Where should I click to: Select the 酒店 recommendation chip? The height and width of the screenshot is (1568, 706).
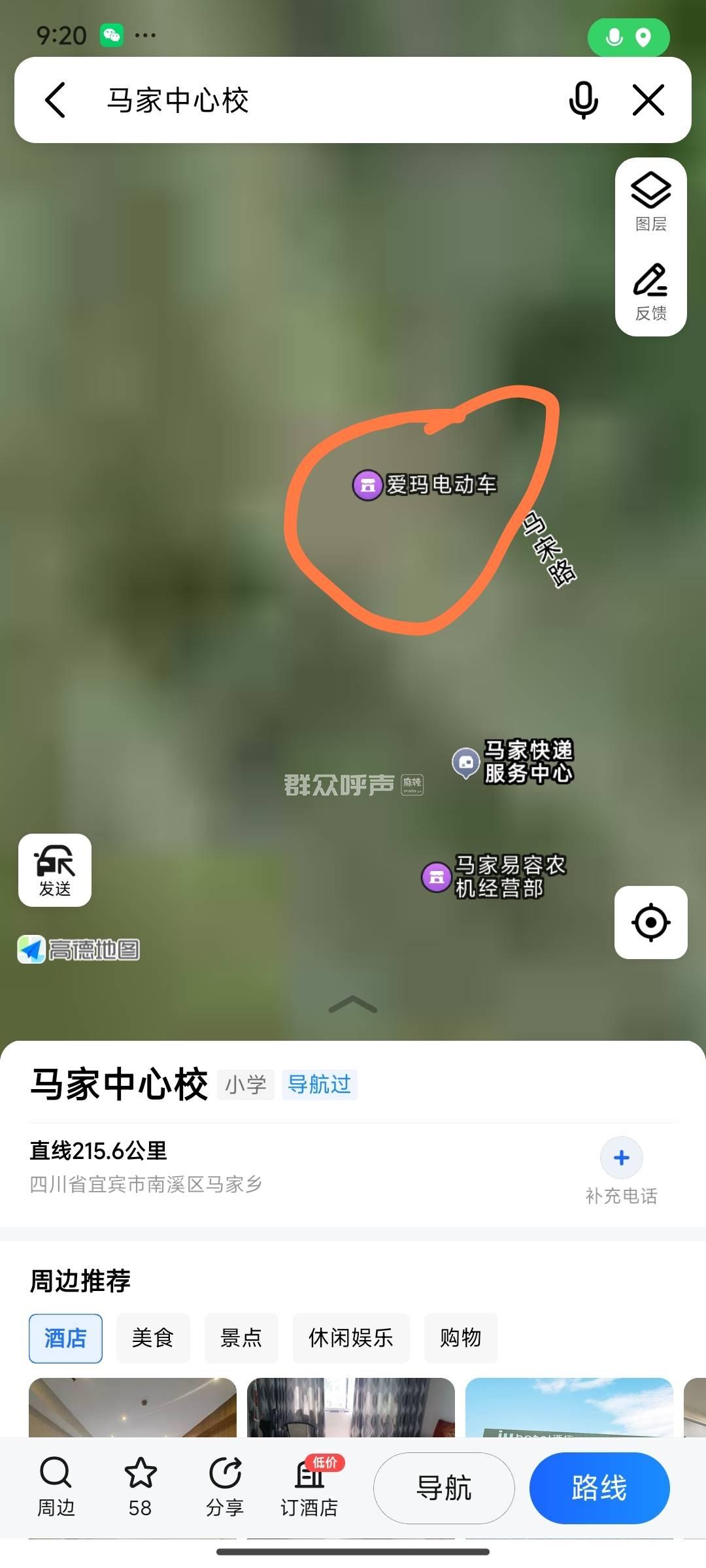(x=65, y=1338)
